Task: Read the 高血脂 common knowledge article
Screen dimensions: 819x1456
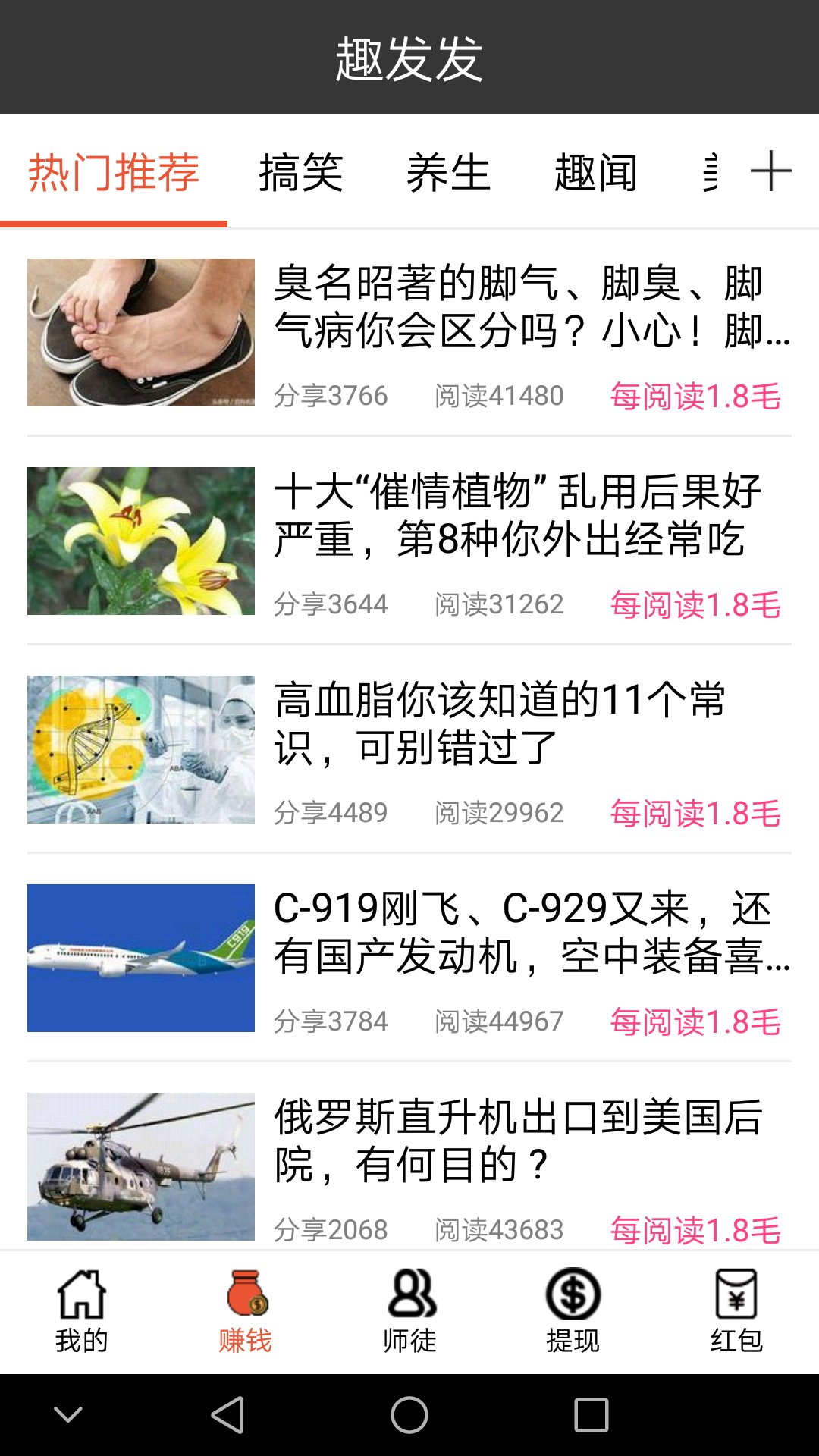Action: 409,751
